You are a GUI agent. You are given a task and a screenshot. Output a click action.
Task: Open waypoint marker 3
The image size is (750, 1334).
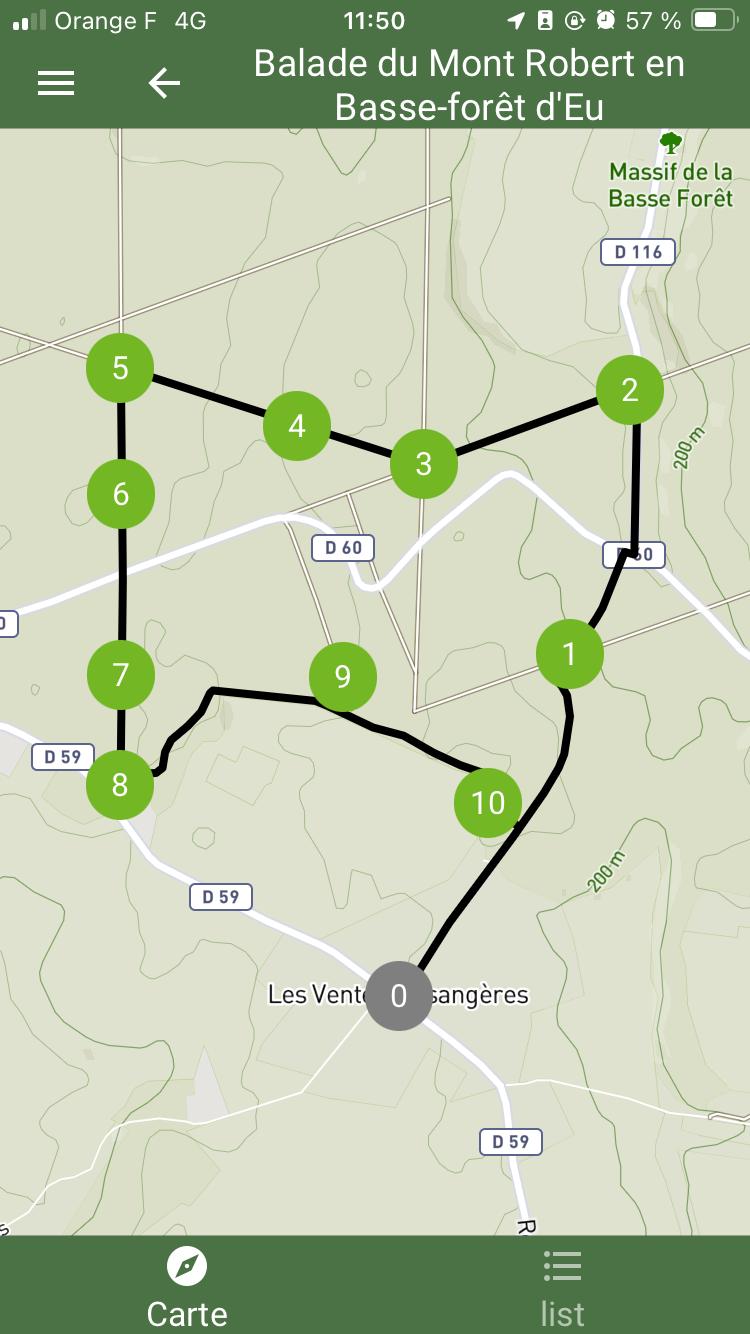(x=424, y=463)
